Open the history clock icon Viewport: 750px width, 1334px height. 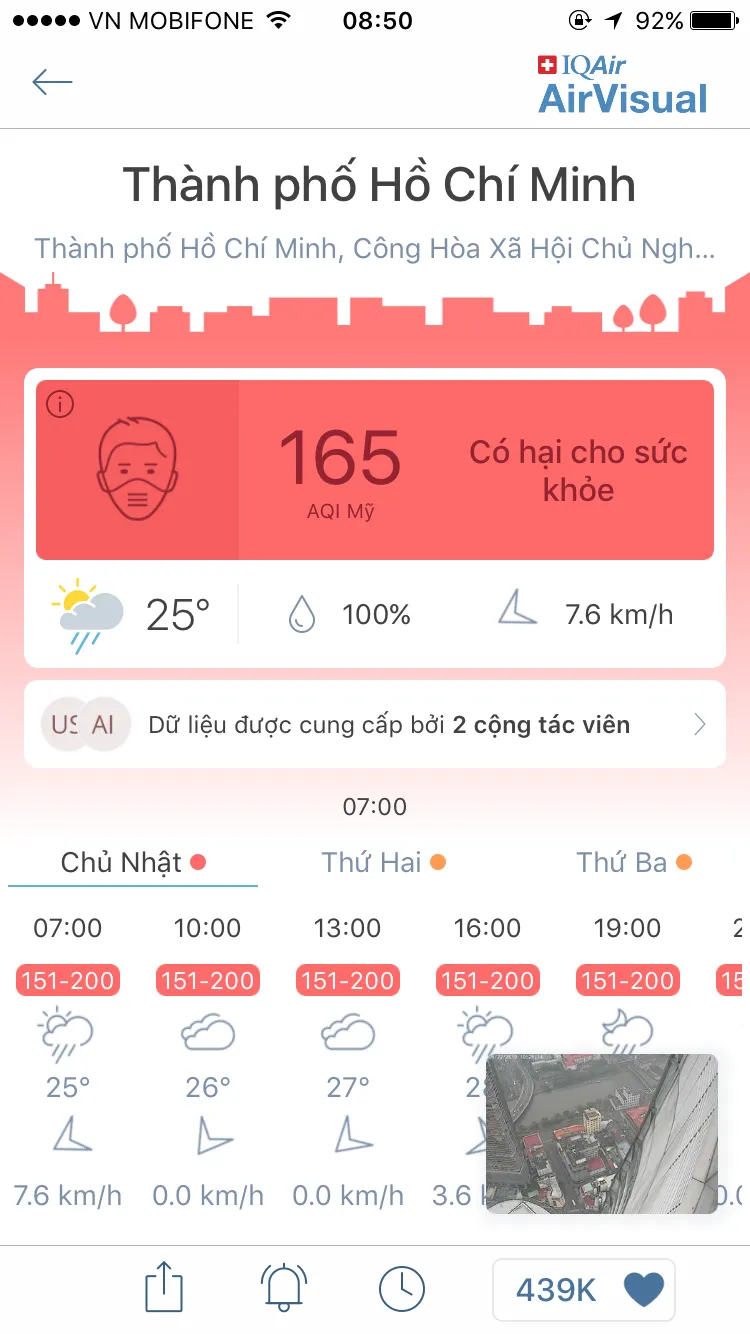(402, 1289)
